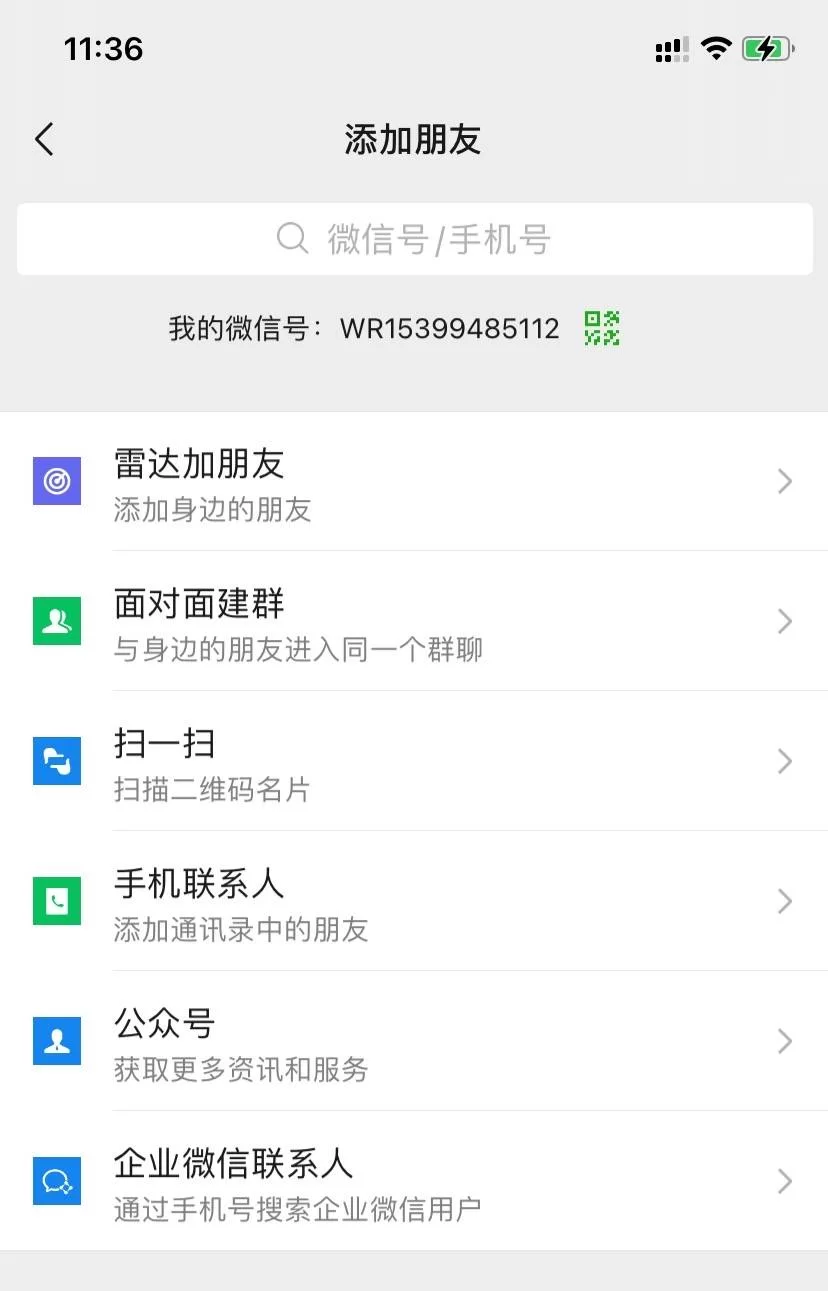Open 雷达加朋友 to add nearby friends
The height and width of the screenshot is (1291, 828).
[414, 482]
